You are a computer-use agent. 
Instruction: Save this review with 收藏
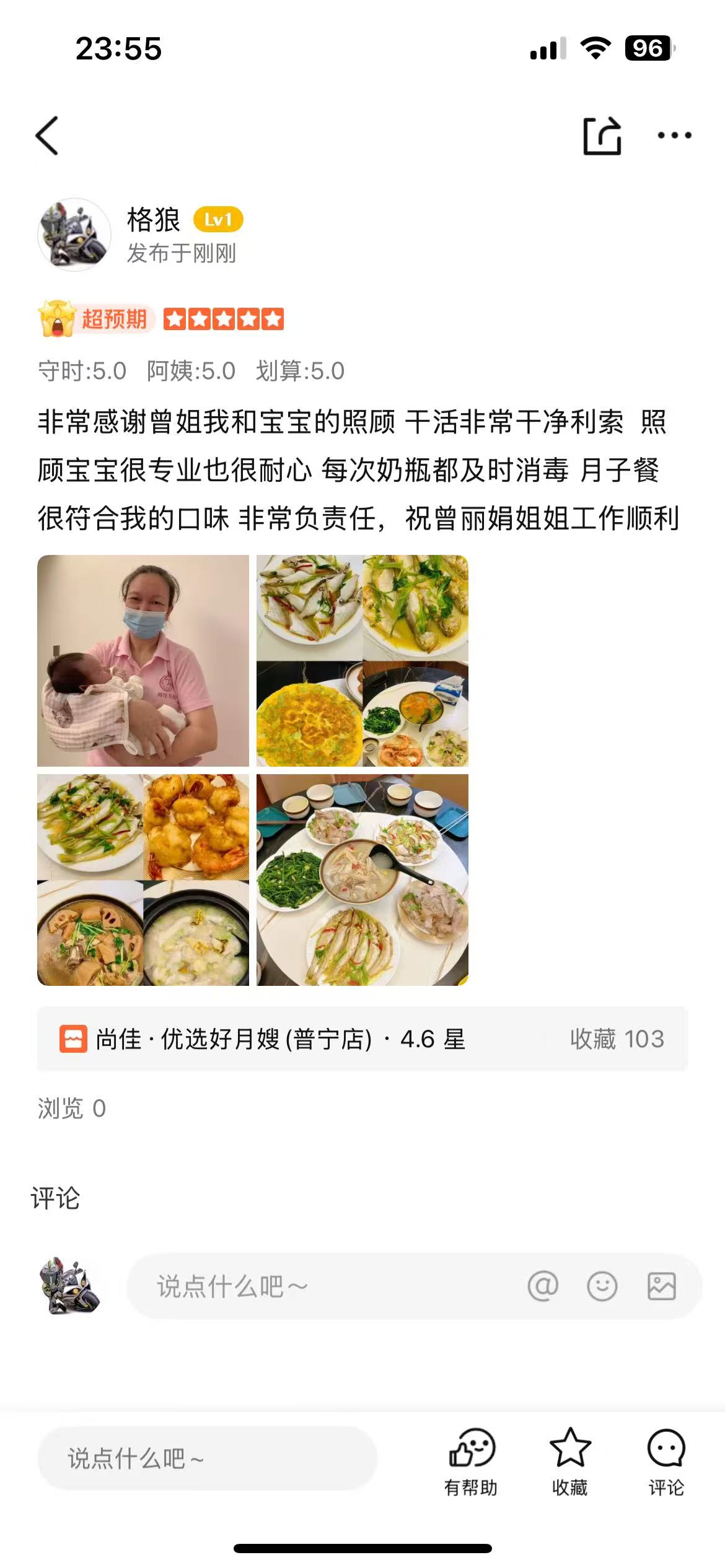click(569, 1461)
